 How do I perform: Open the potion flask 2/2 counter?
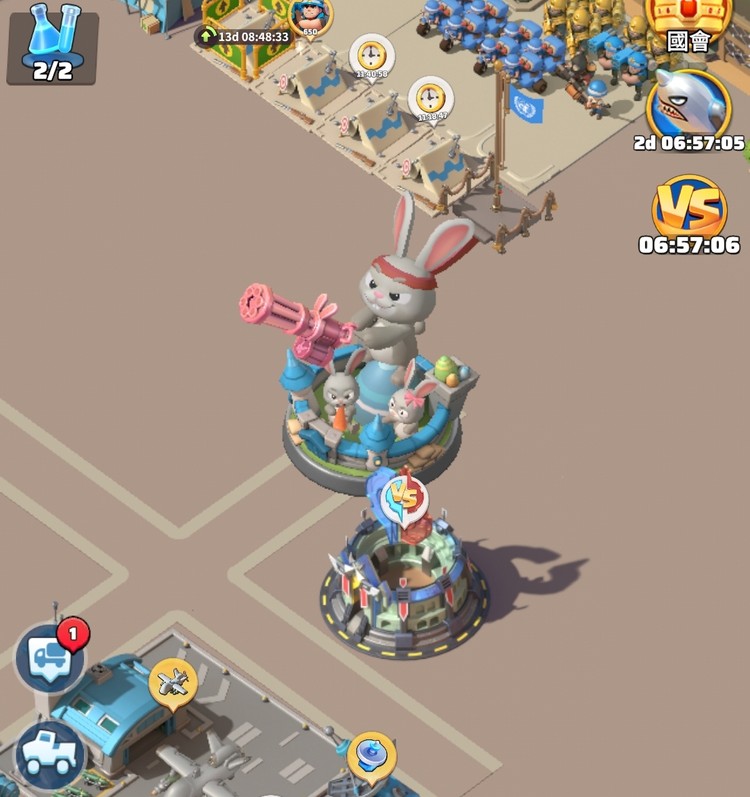pos(53,43)
